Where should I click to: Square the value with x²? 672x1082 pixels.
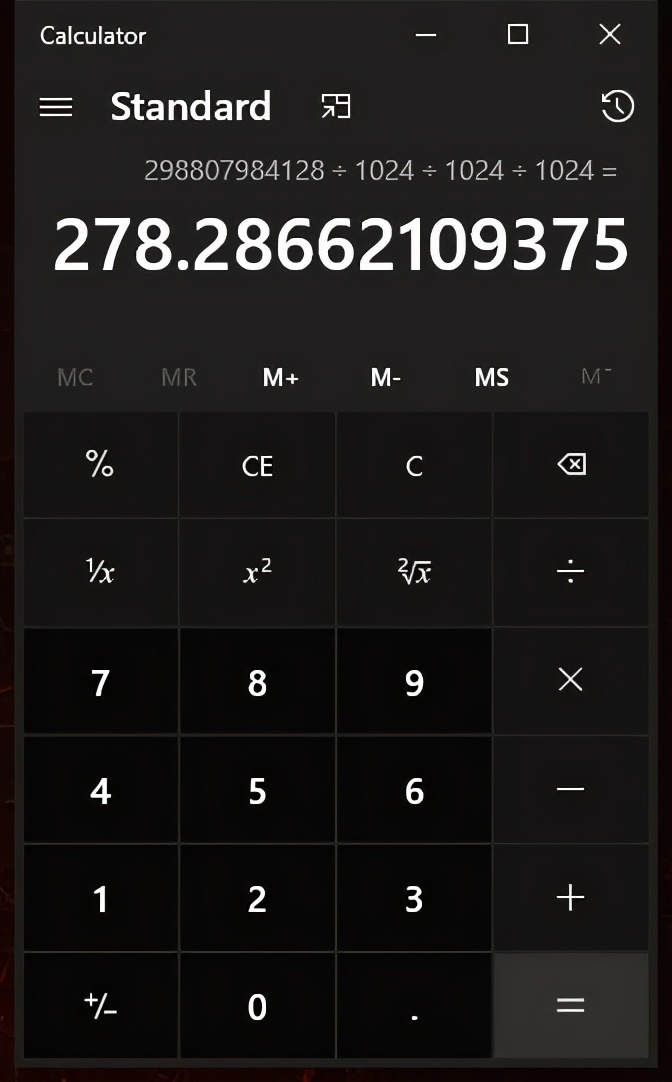pos(257,573)
